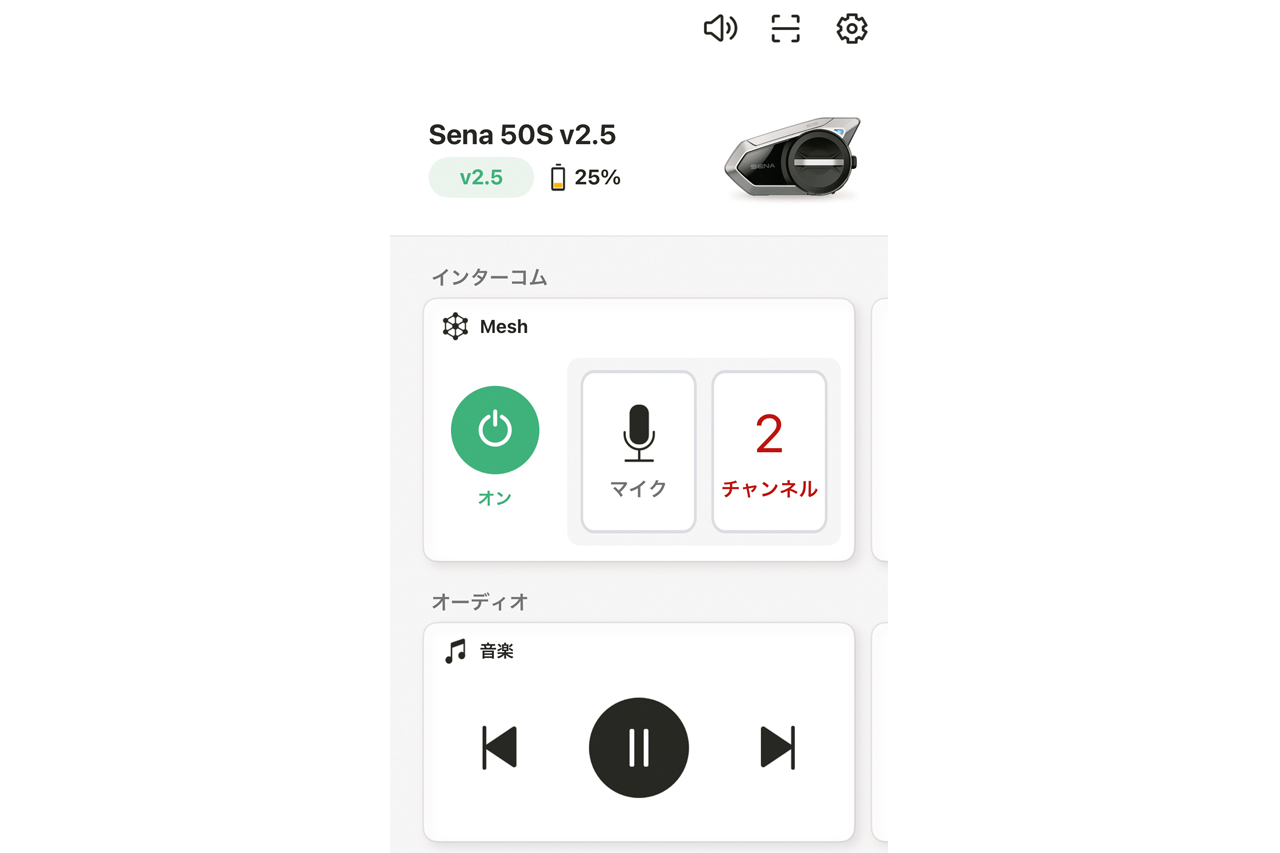Tap the マイク microphone button

point(638,451)
